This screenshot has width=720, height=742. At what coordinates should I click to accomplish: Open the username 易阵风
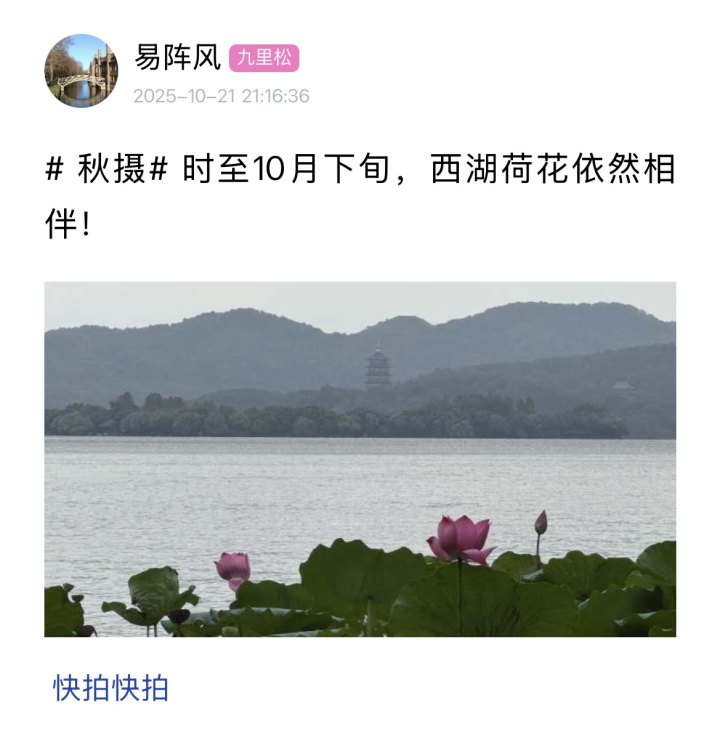pos(177,58)
